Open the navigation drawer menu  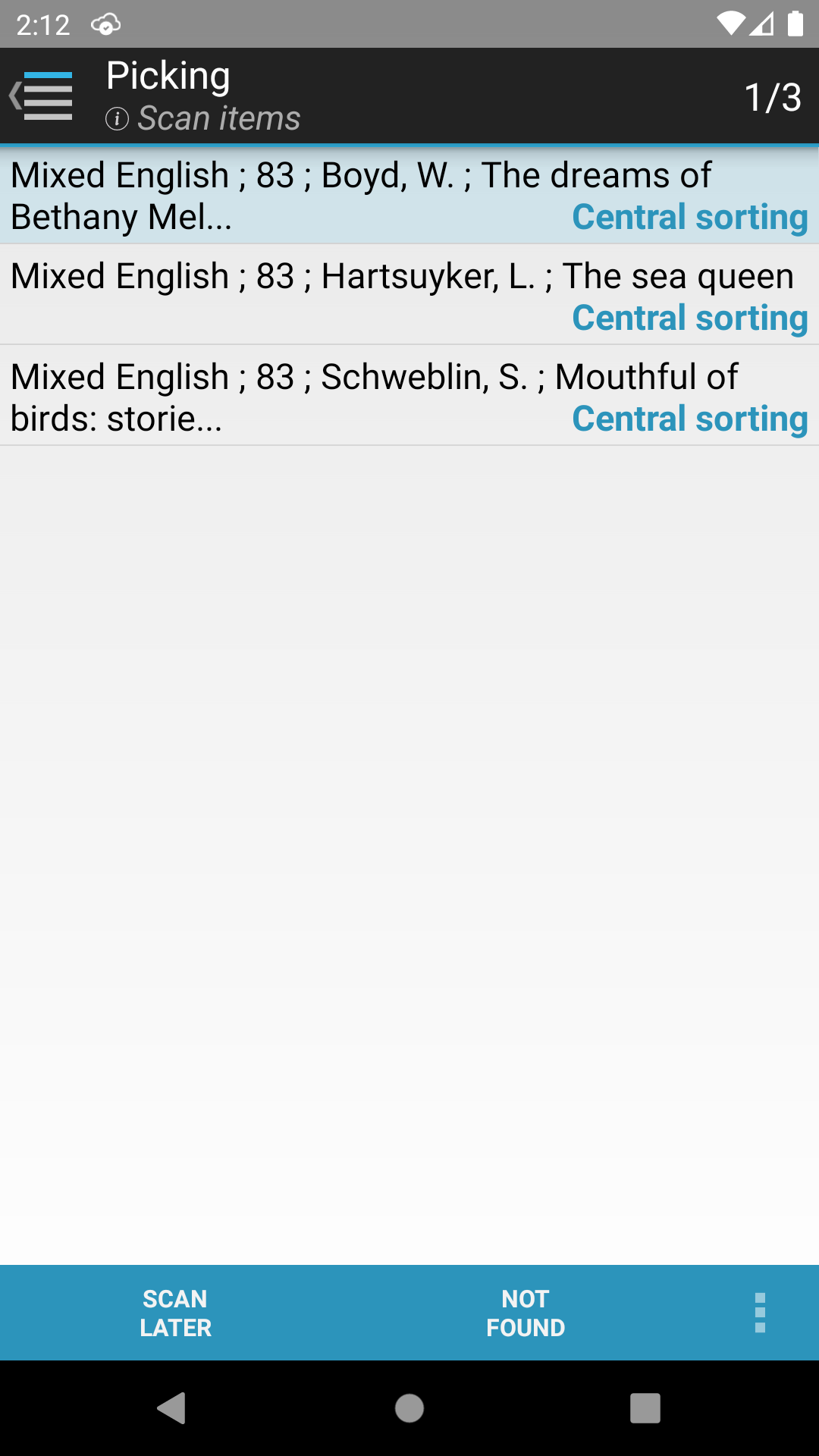pyautogui.click(x=42, y=96)
